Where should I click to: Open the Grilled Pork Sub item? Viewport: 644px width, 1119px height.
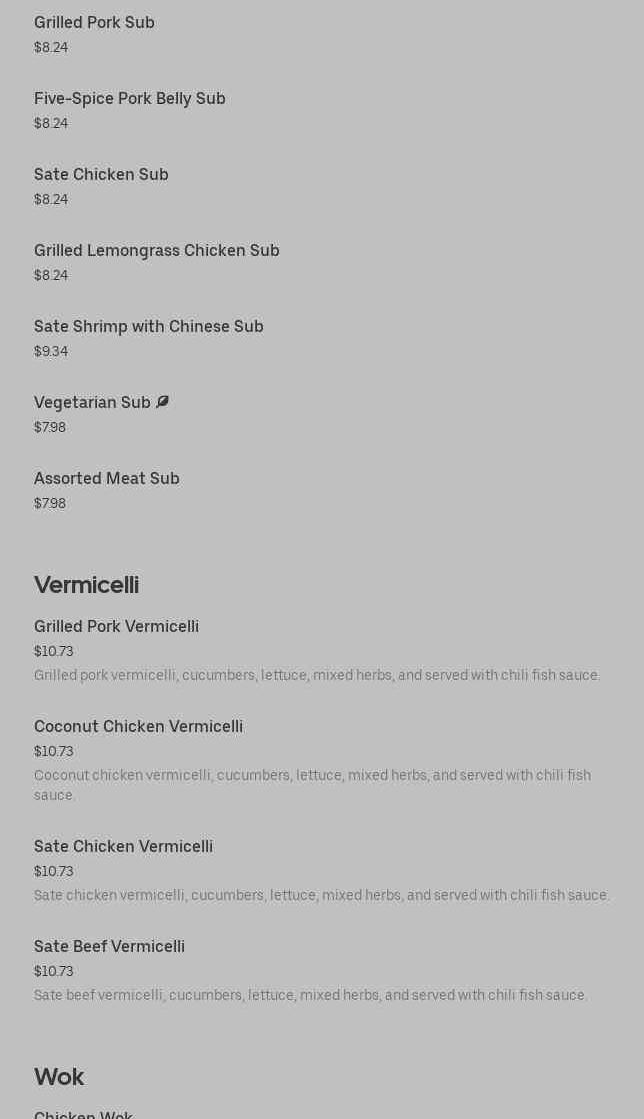(94, 22)
